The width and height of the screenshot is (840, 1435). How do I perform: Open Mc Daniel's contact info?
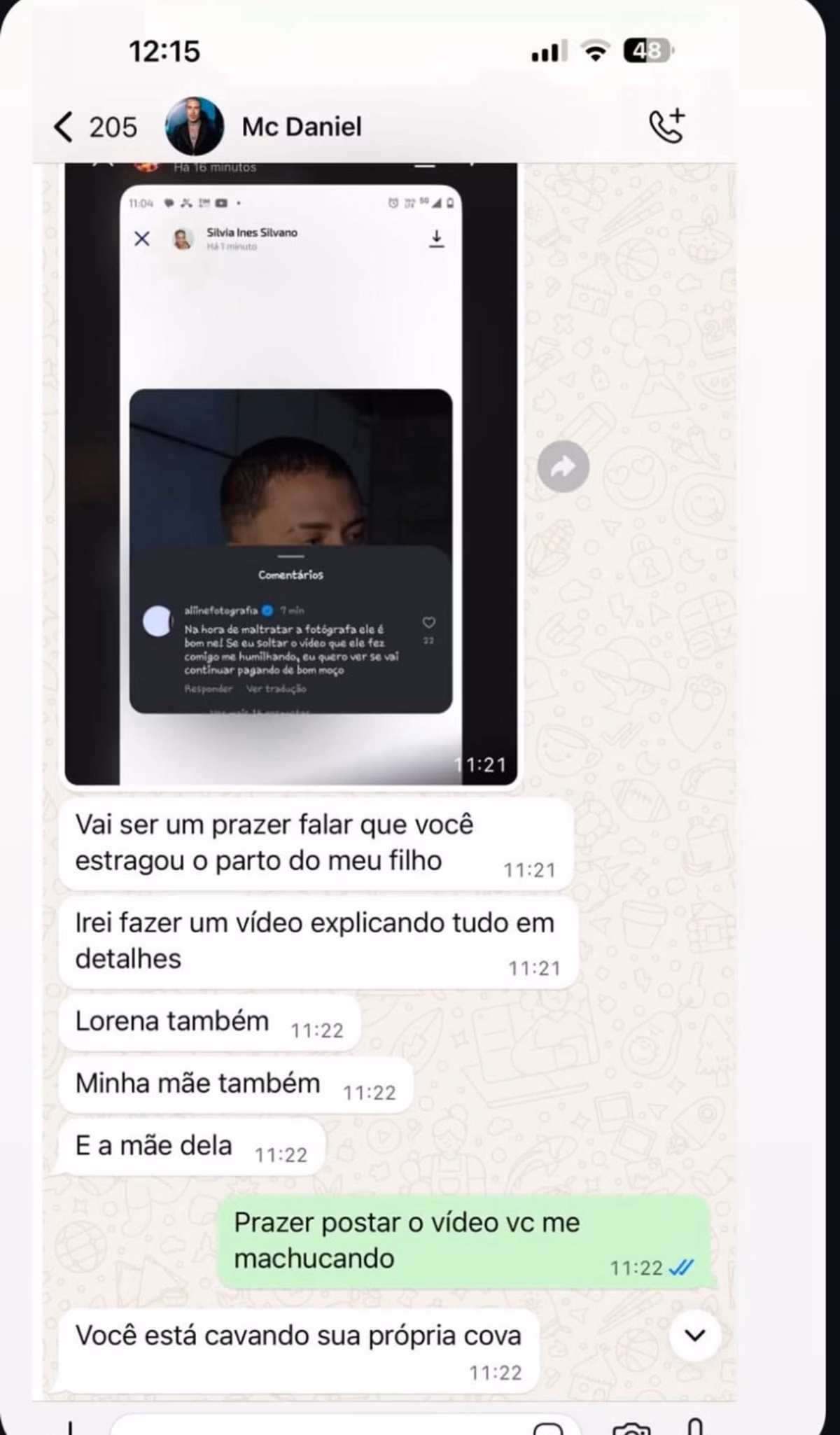(301, 127)
